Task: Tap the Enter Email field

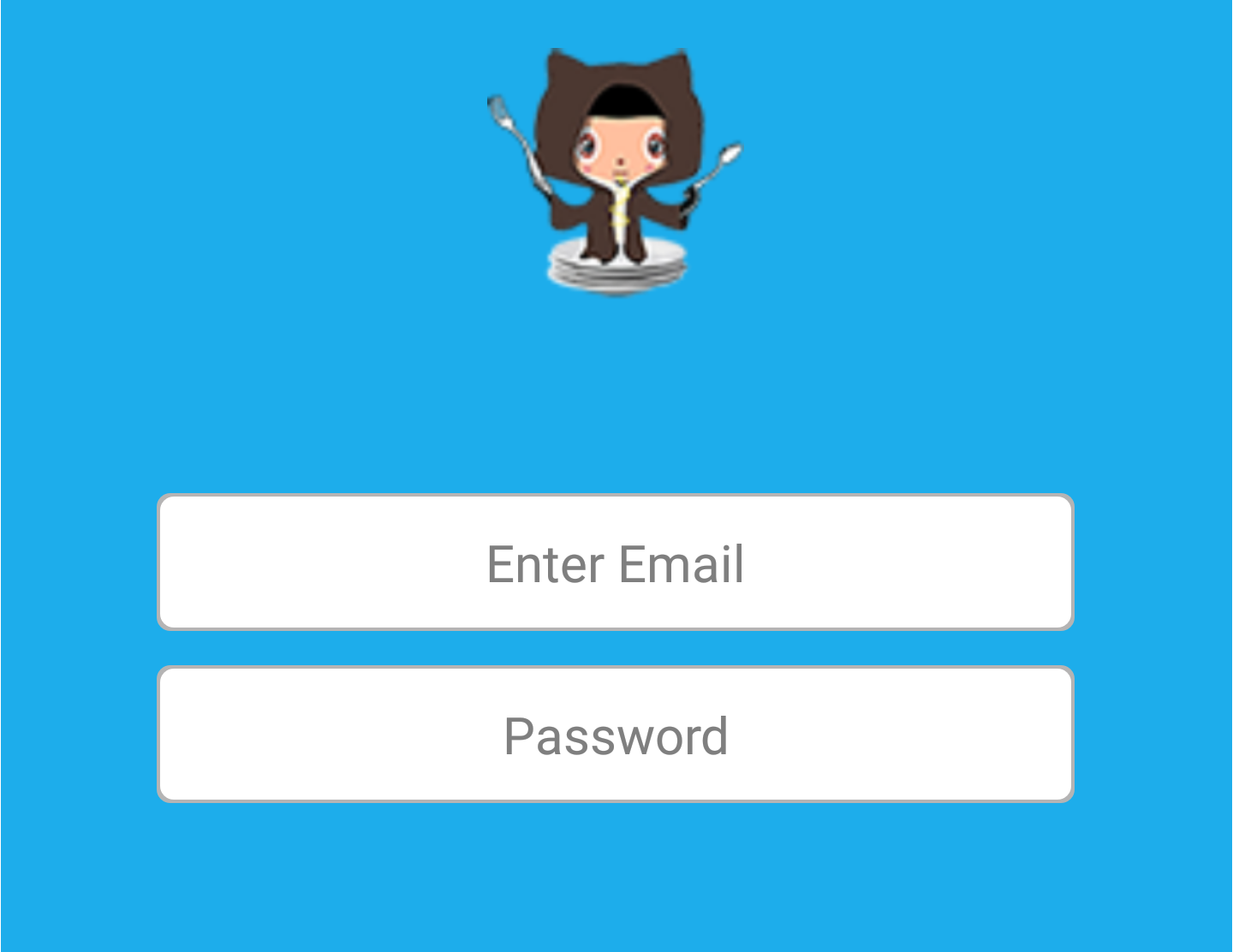Action: pos(615,562)
